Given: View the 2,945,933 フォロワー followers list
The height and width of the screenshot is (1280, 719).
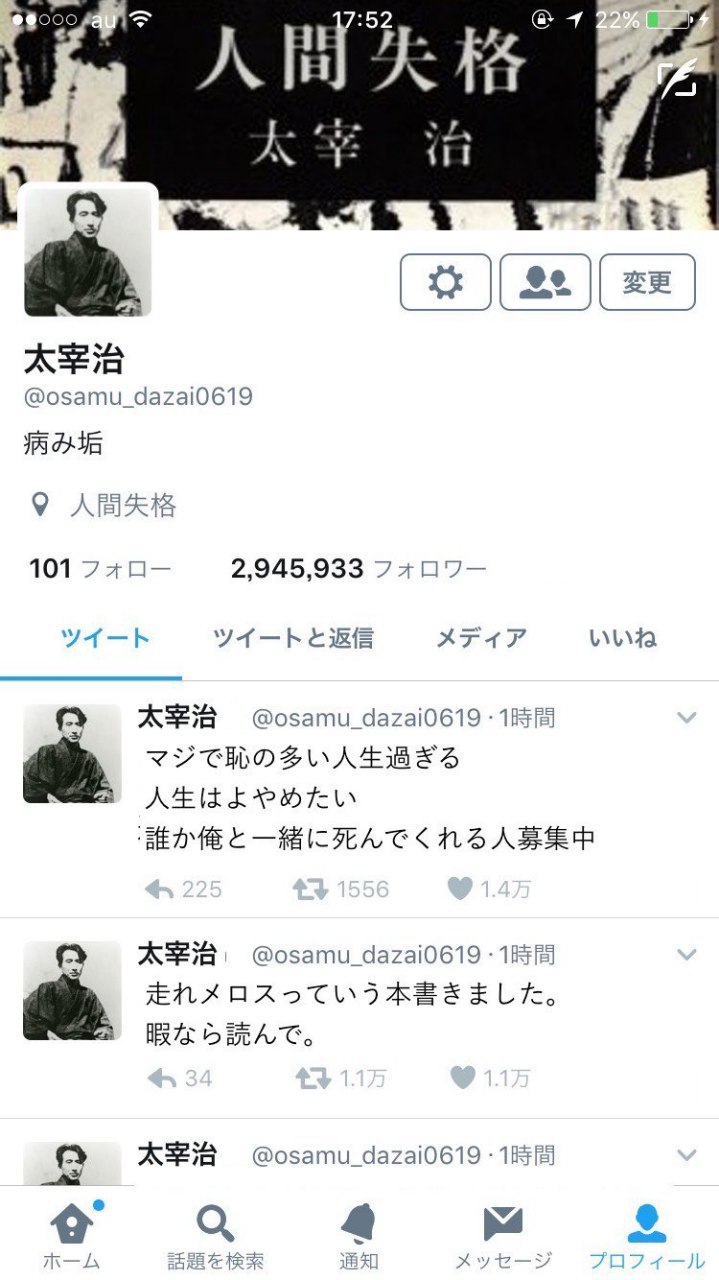Looking at the screenshot, I should pyautogui.click(x=358, y=569).
